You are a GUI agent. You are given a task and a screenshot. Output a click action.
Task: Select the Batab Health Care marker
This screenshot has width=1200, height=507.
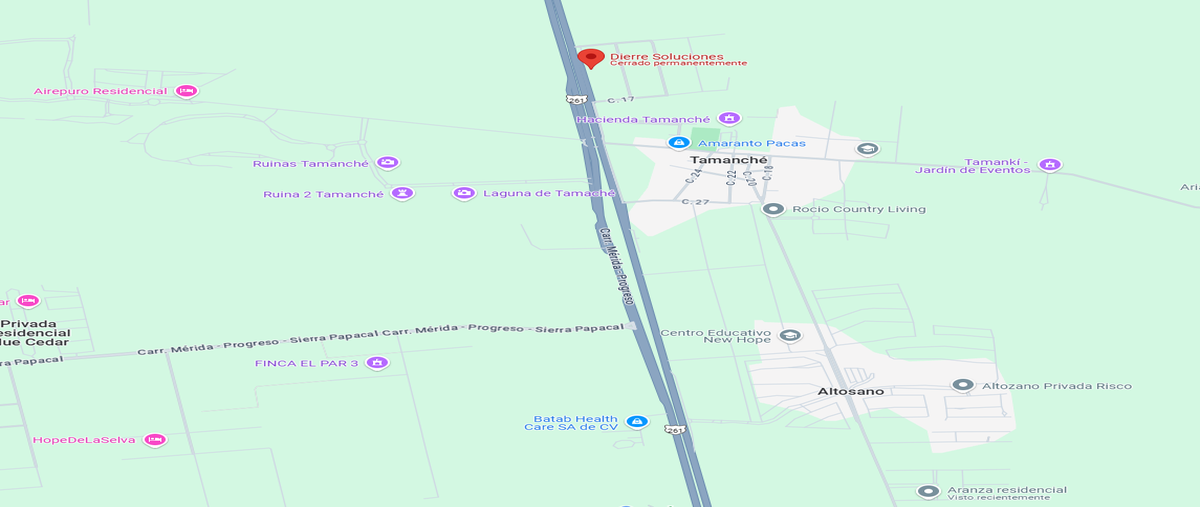[636, 421]
